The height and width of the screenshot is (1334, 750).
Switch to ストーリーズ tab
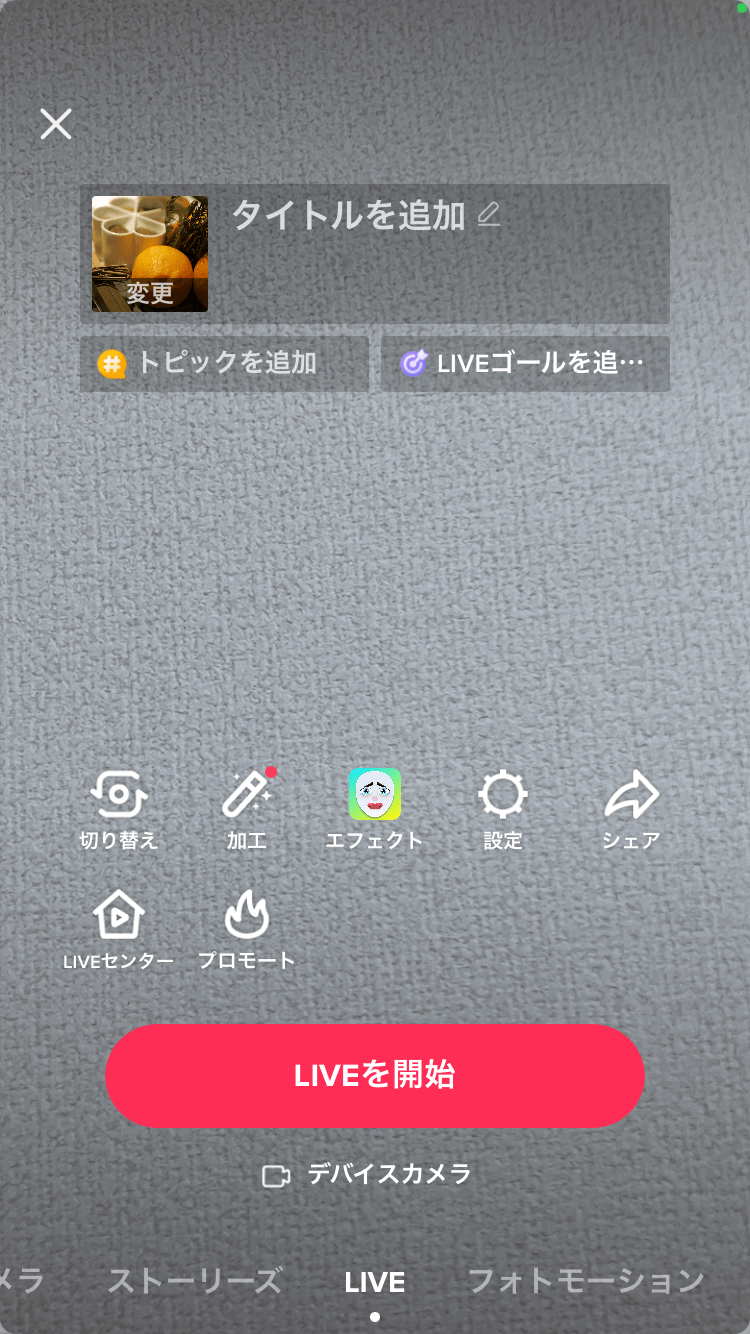[195, 1281]
